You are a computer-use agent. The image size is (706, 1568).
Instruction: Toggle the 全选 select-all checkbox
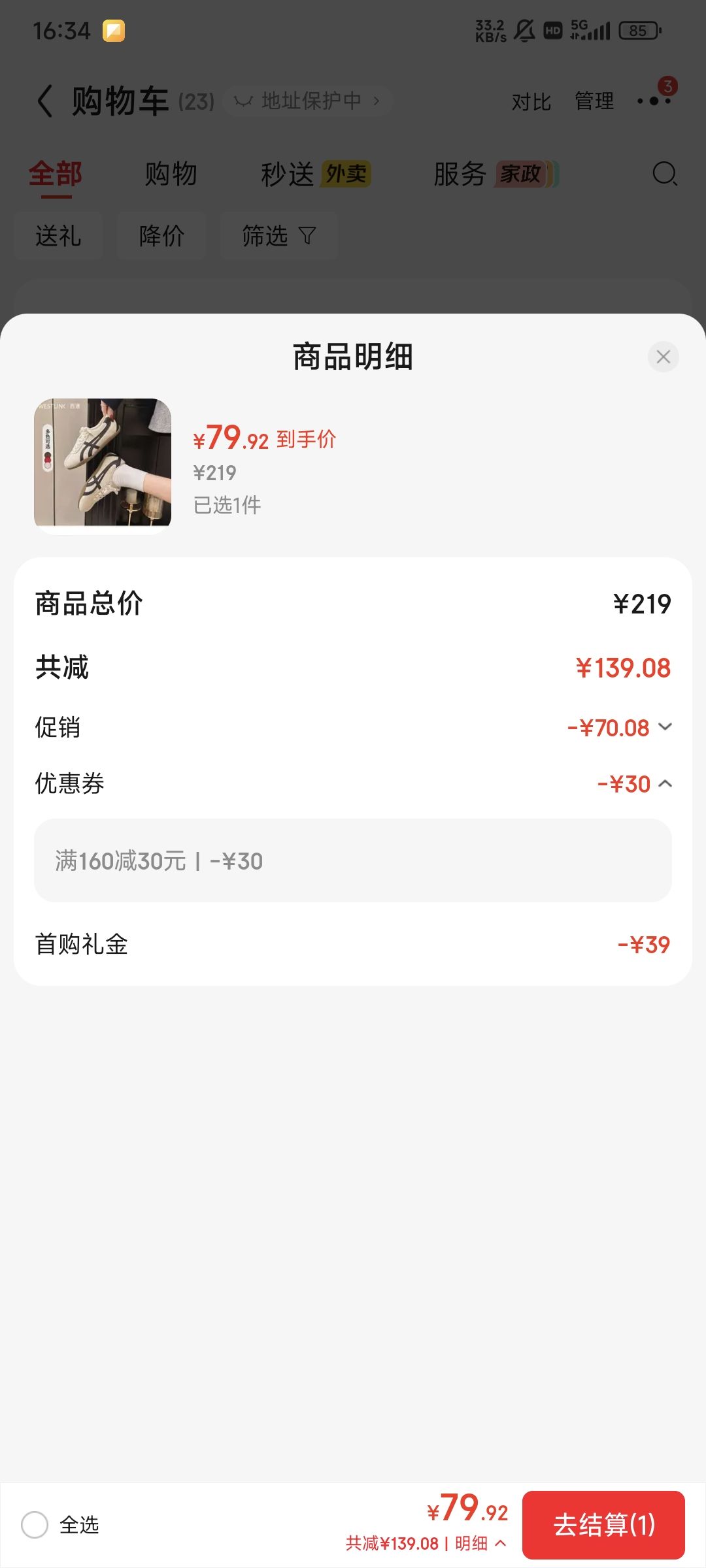click(35, 1525)
